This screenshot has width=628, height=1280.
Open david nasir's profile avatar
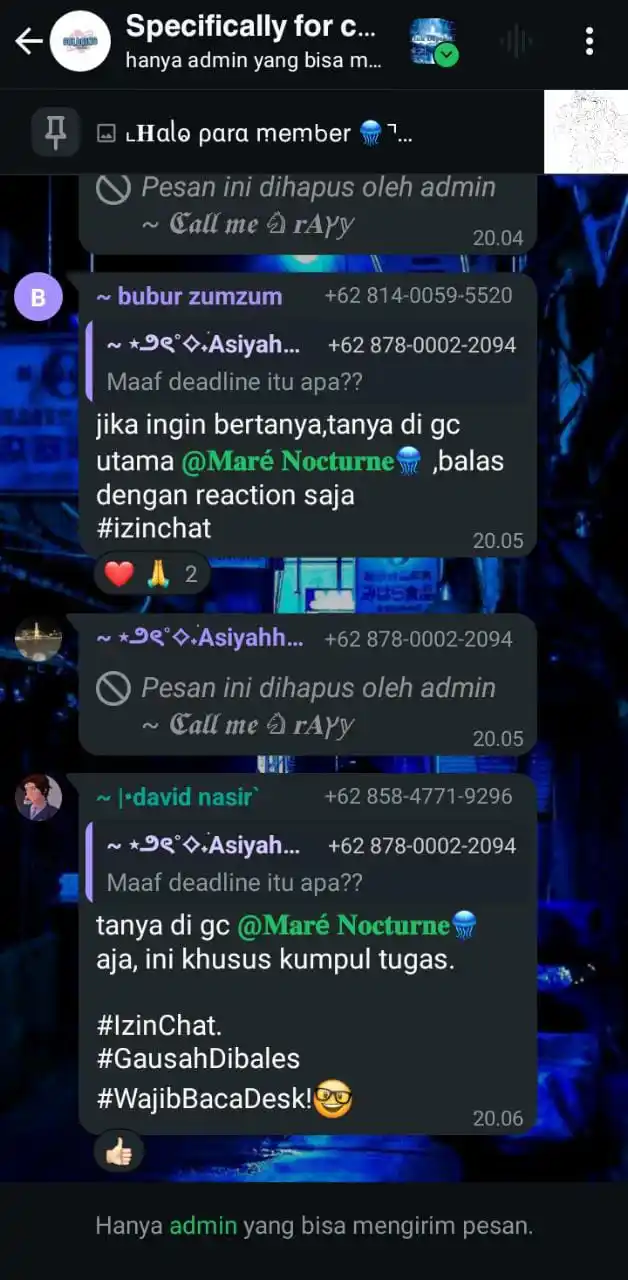(x=38, y=797)
